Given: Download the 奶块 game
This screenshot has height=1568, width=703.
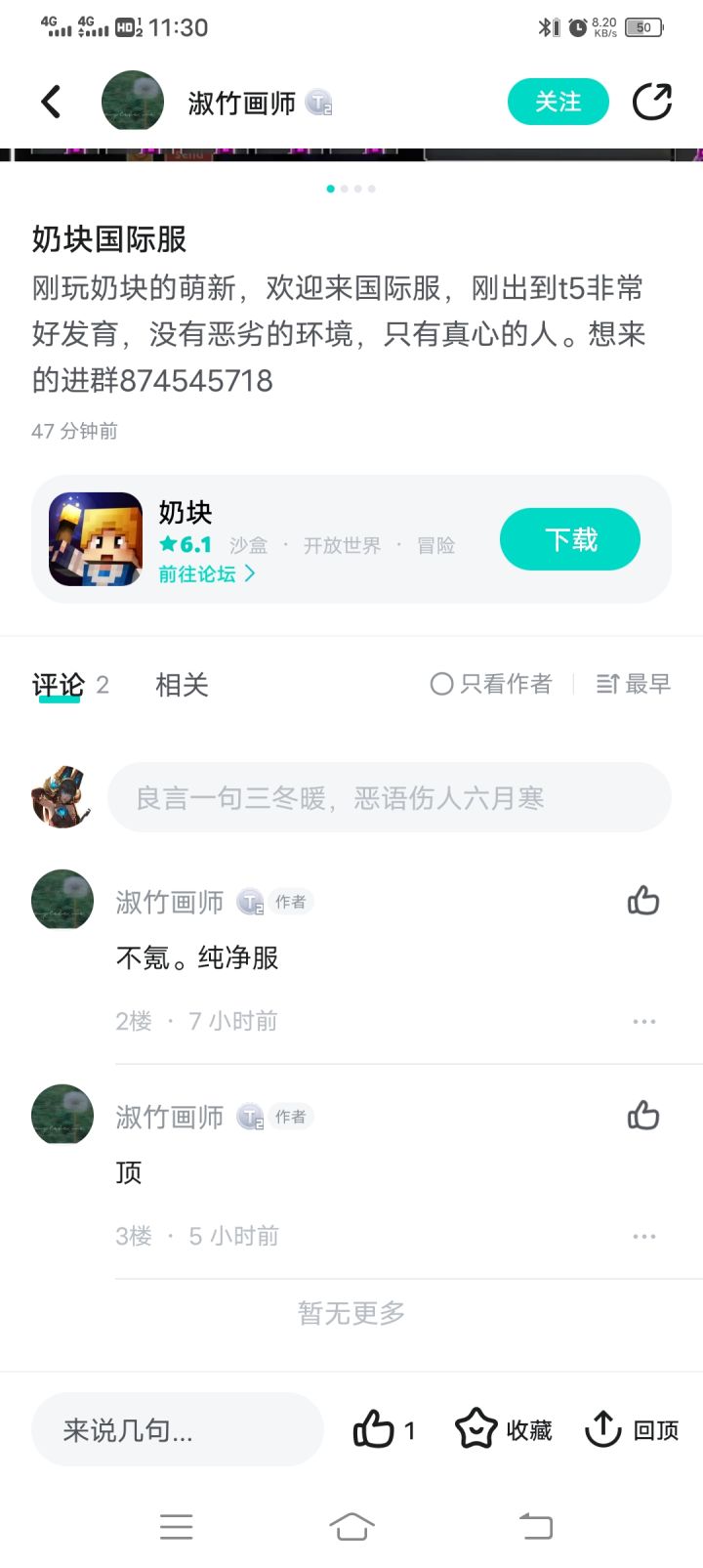Looking at the screenshot, I should coord(570,539).
